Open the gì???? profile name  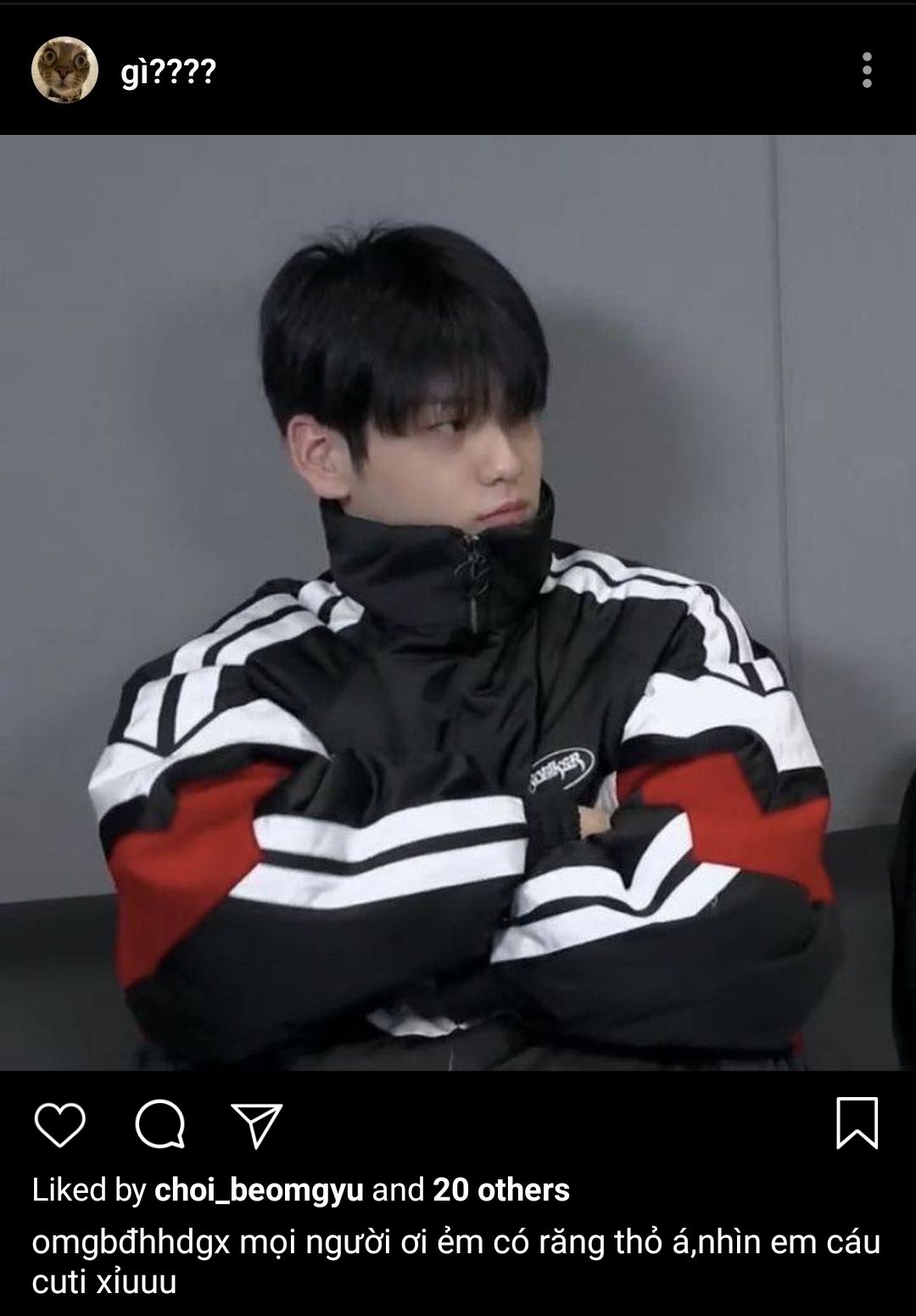coord(168,73)
